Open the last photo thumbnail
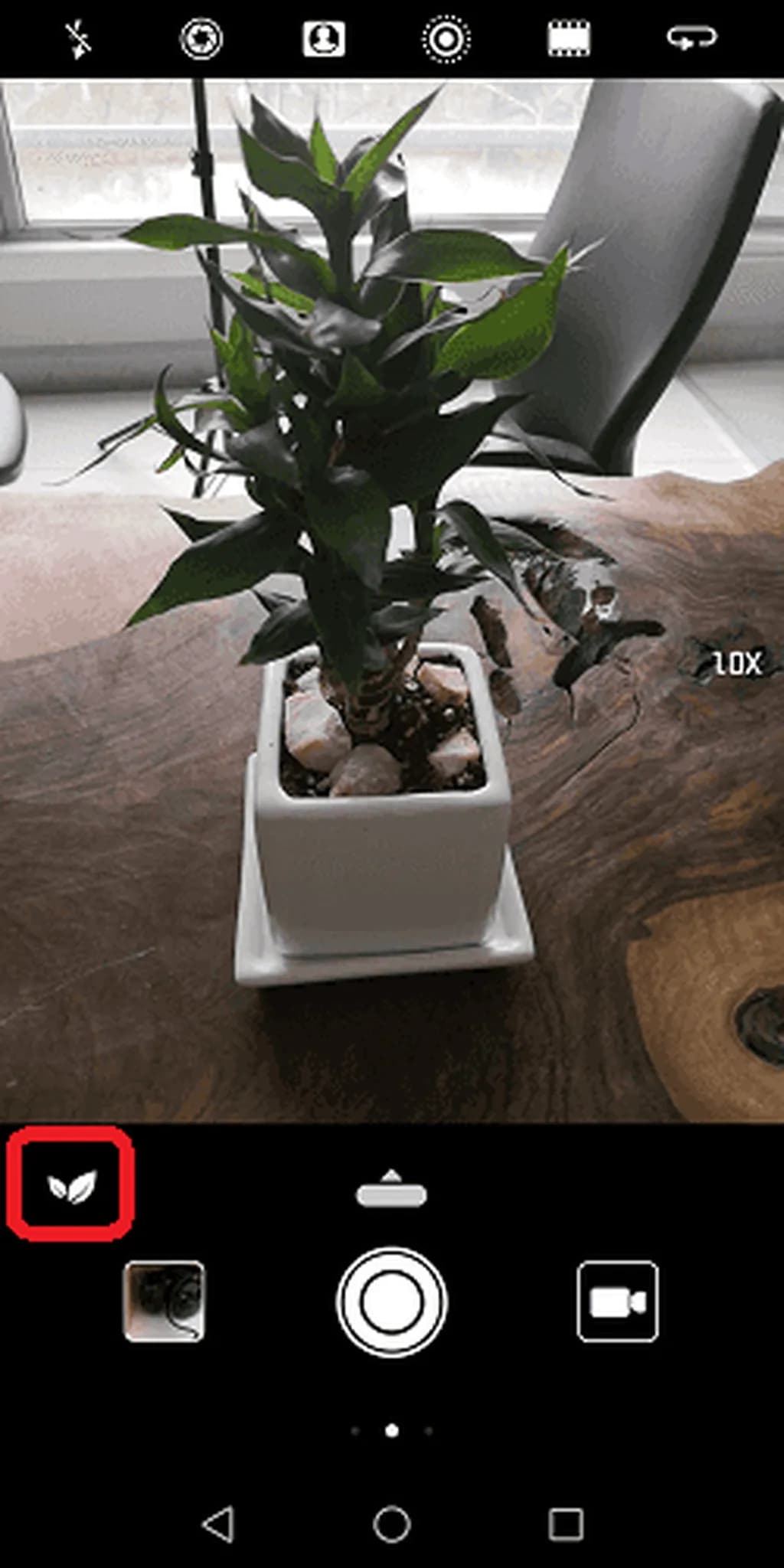 click(165, 1302)
